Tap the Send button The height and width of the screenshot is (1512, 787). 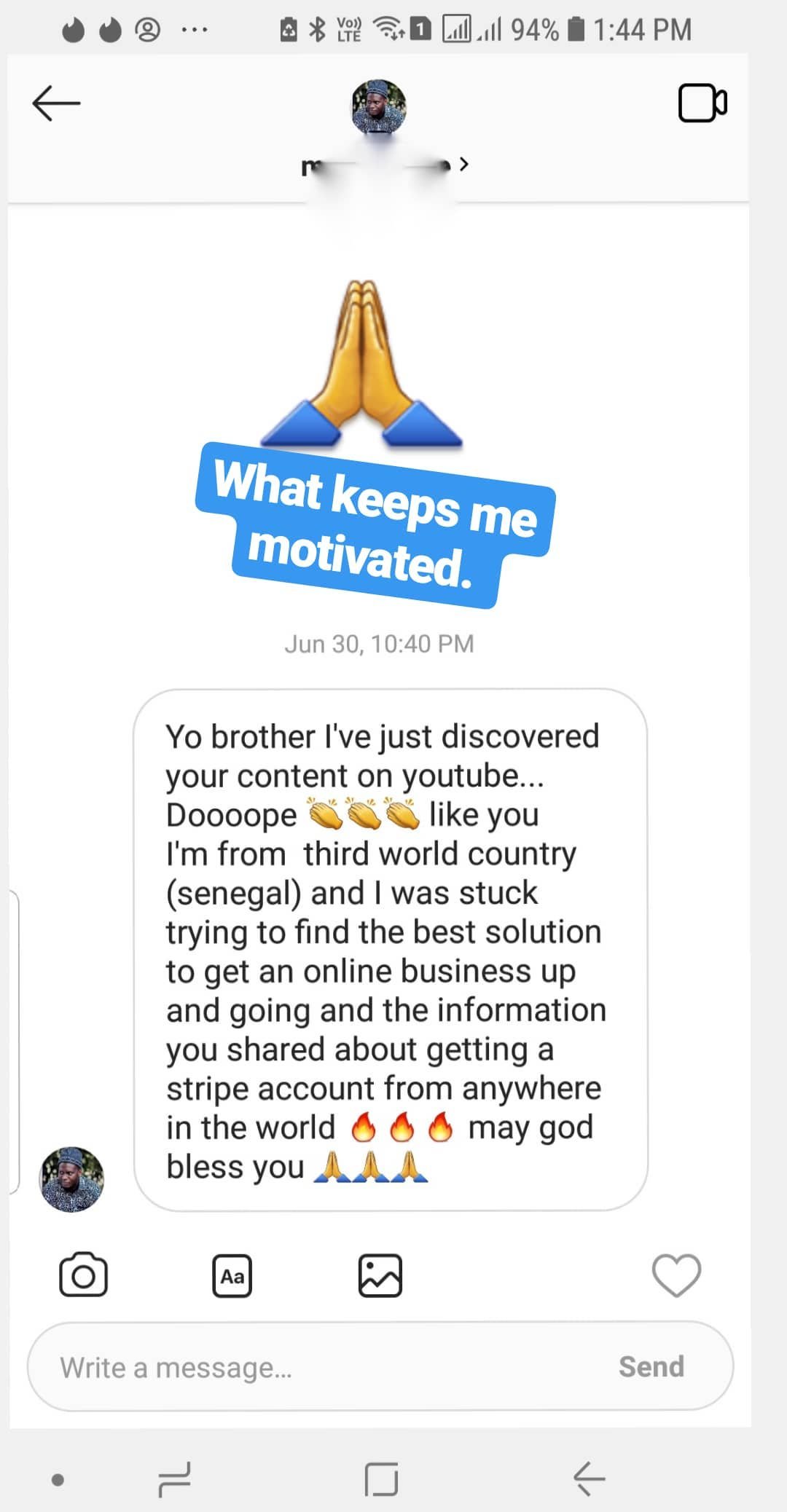tap(651, 1367)
